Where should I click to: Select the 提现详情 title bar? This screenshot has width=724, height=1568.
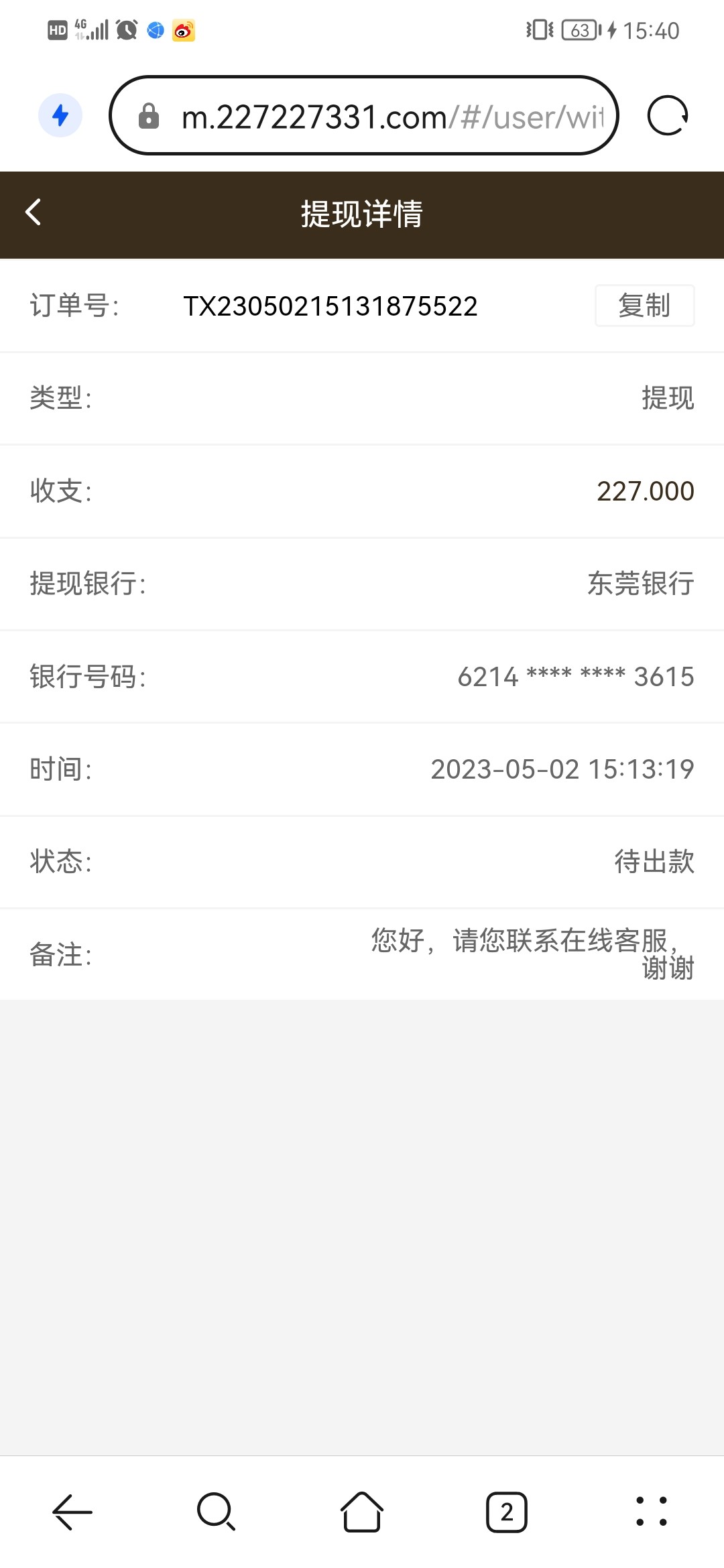pyautogui.click(x=361, y=214)
